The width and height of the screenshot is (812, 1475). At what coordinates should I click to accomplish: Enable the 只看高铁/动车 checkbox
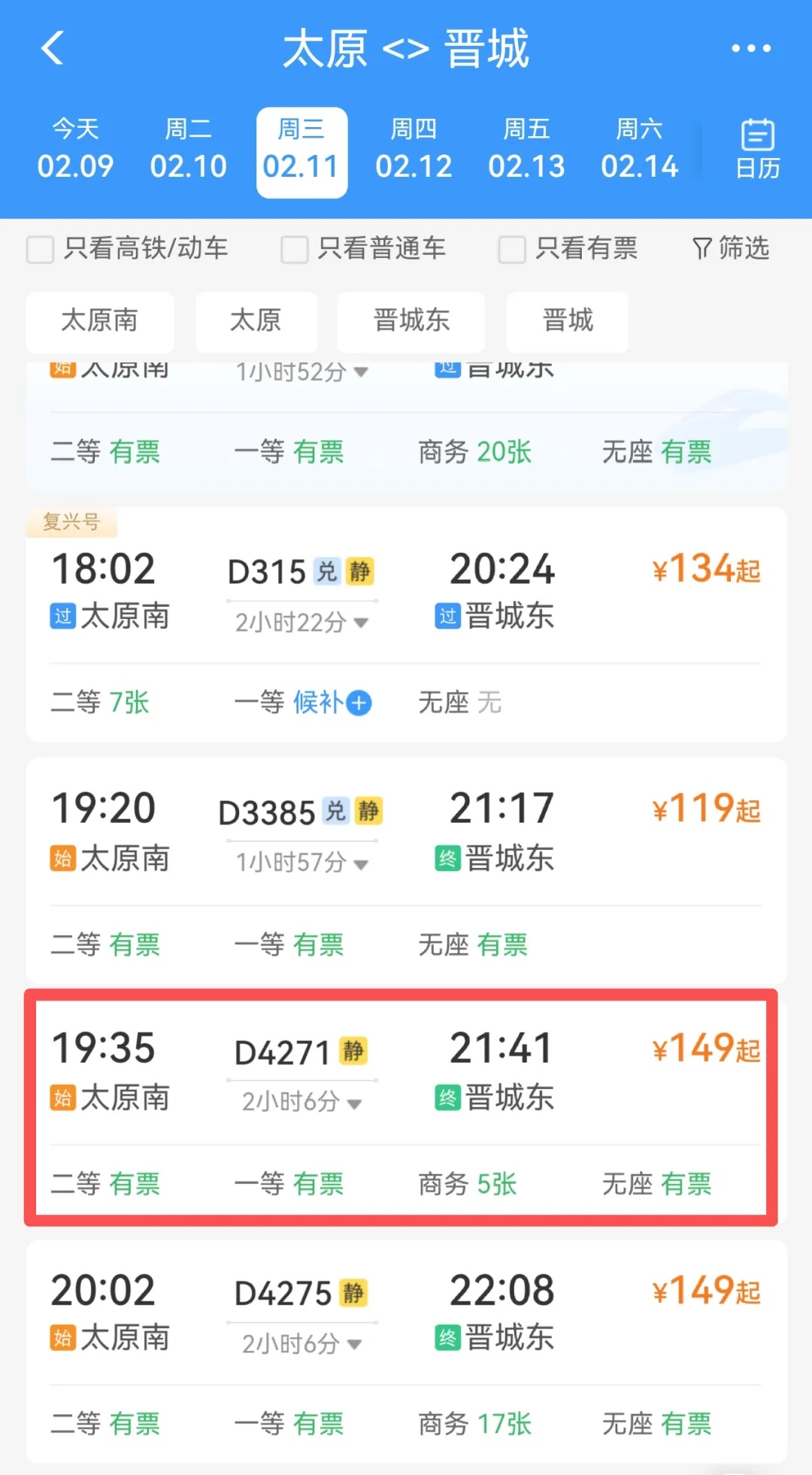coord(41,249)
